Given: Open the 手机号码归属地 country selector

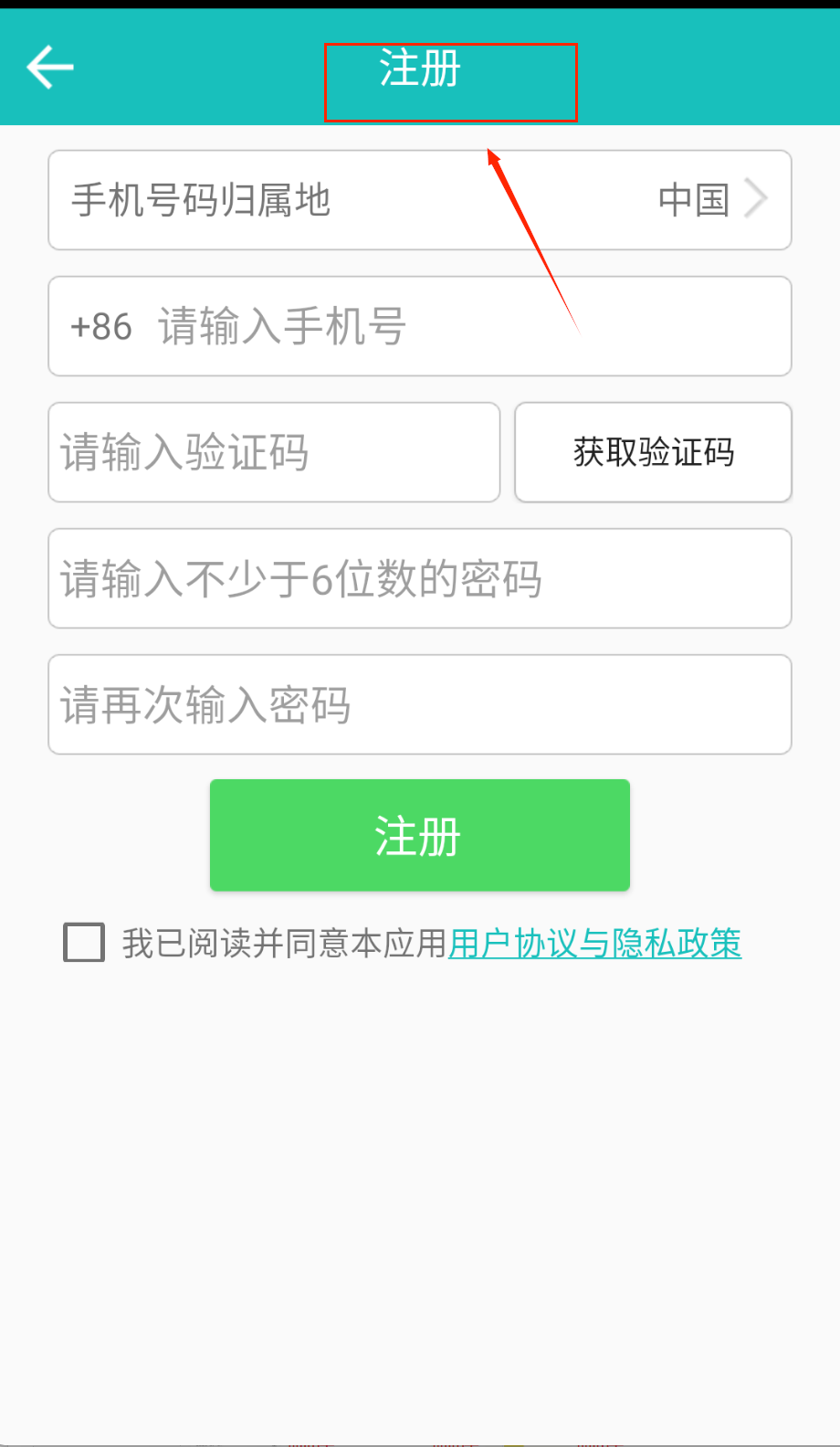Looking at the screenshot, I should (420, 200).
